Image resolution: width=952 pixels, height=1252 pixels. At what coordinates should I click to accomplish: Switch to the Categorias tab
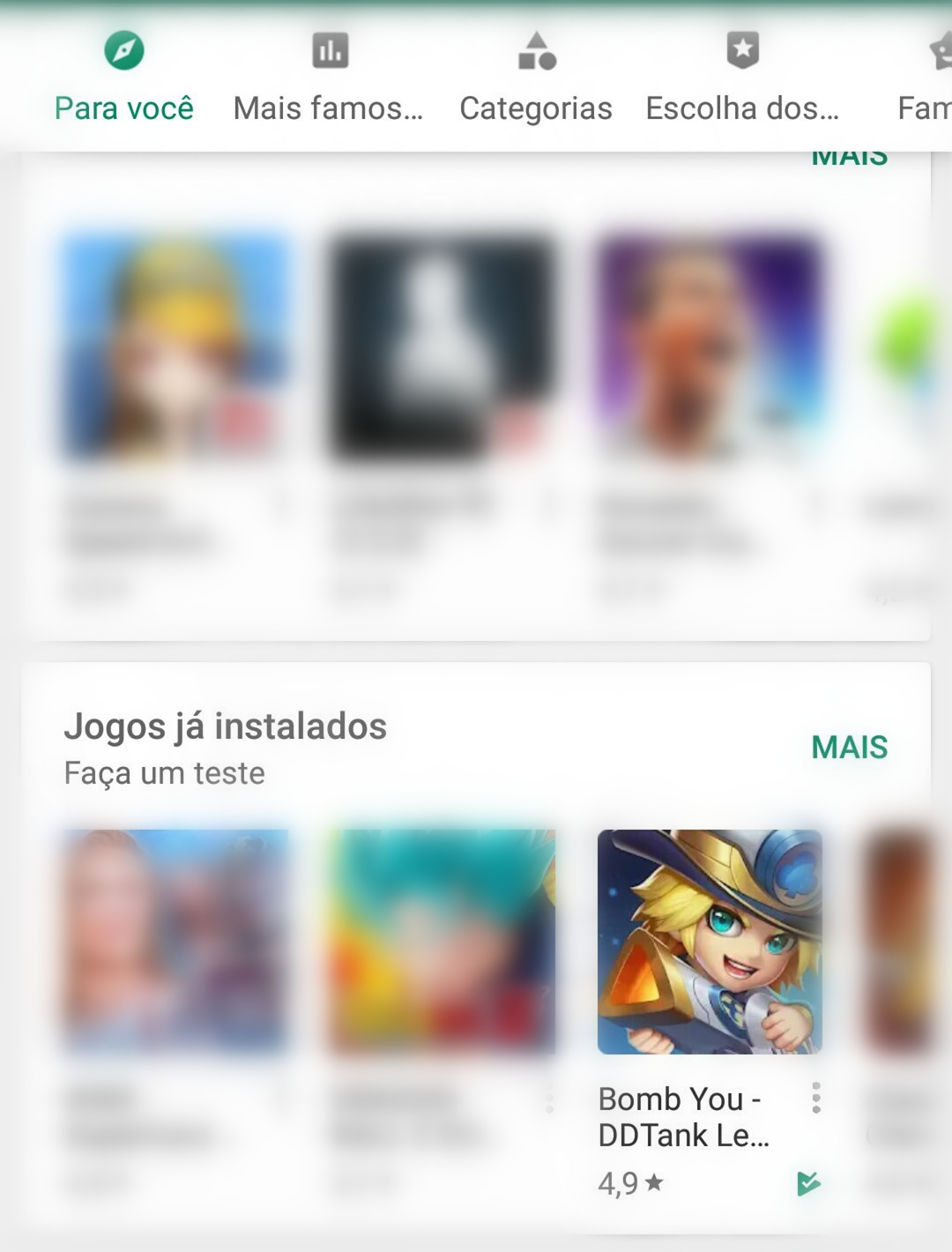536,79
